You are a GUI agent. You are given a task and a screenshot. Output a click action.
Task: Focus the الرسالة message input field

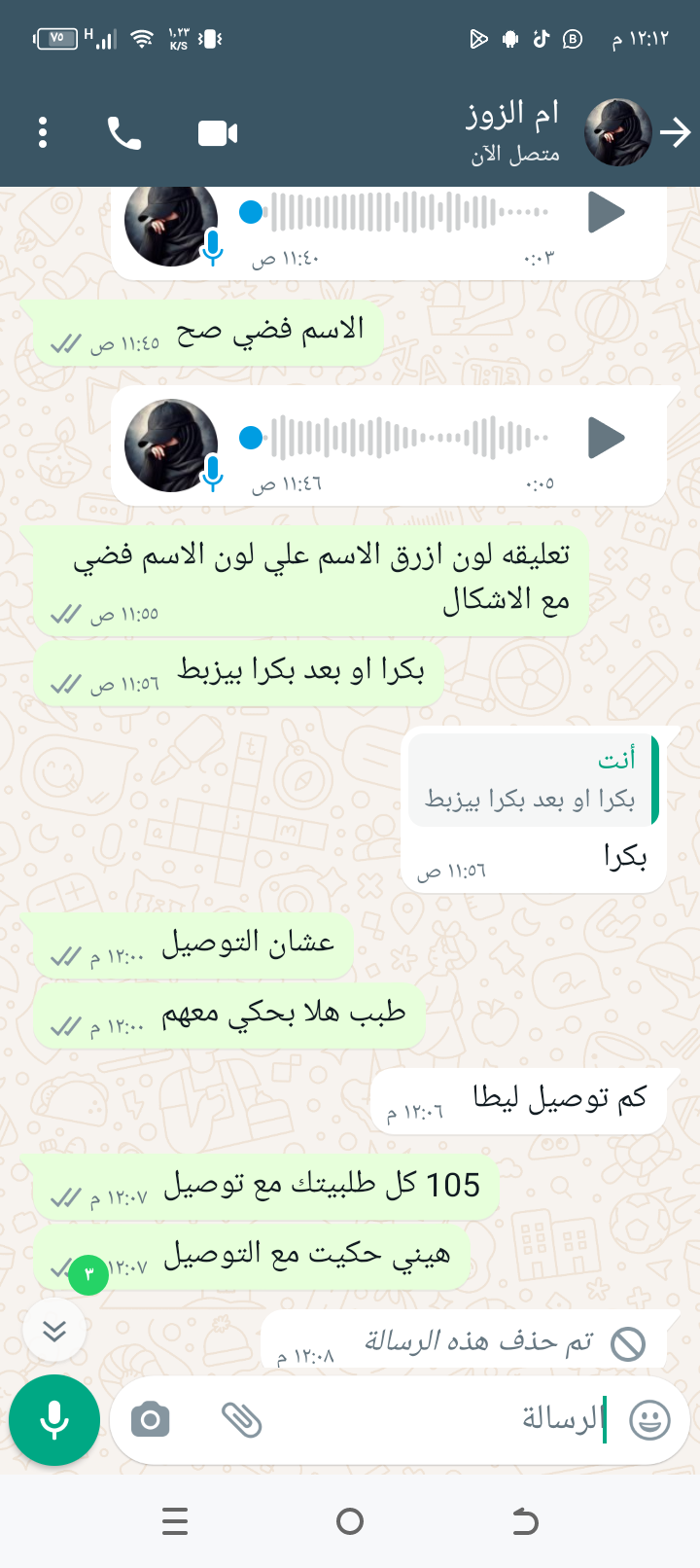click(x=437, y=1420)
